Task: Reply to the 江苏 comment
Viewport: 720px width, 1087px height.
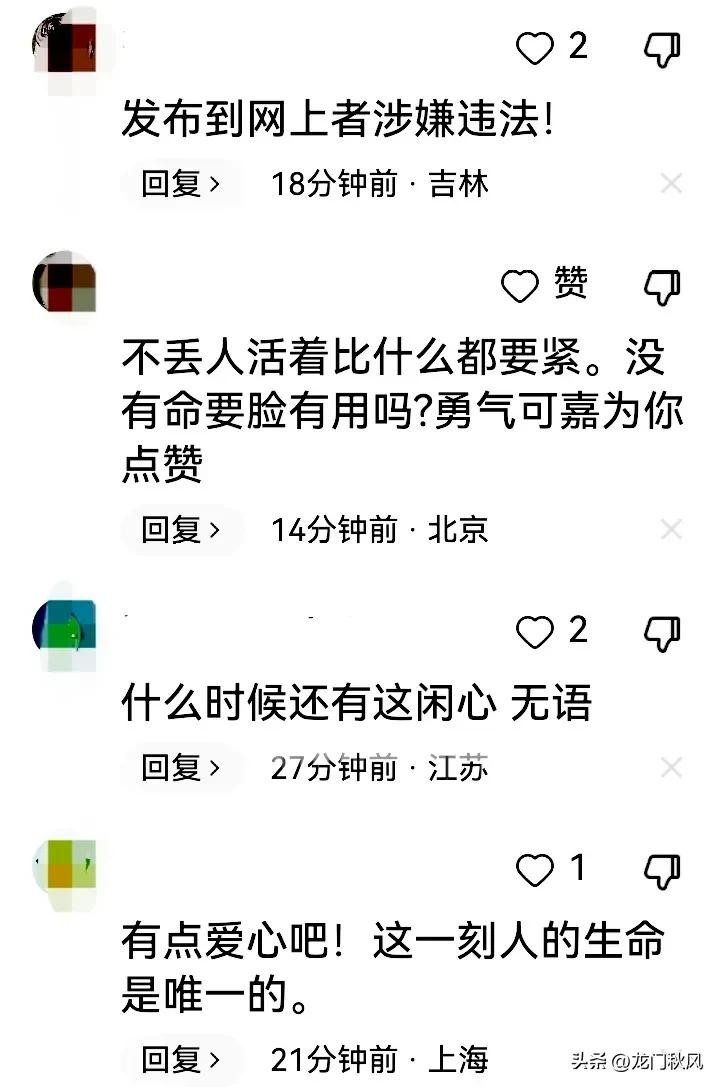Action: 180,767
